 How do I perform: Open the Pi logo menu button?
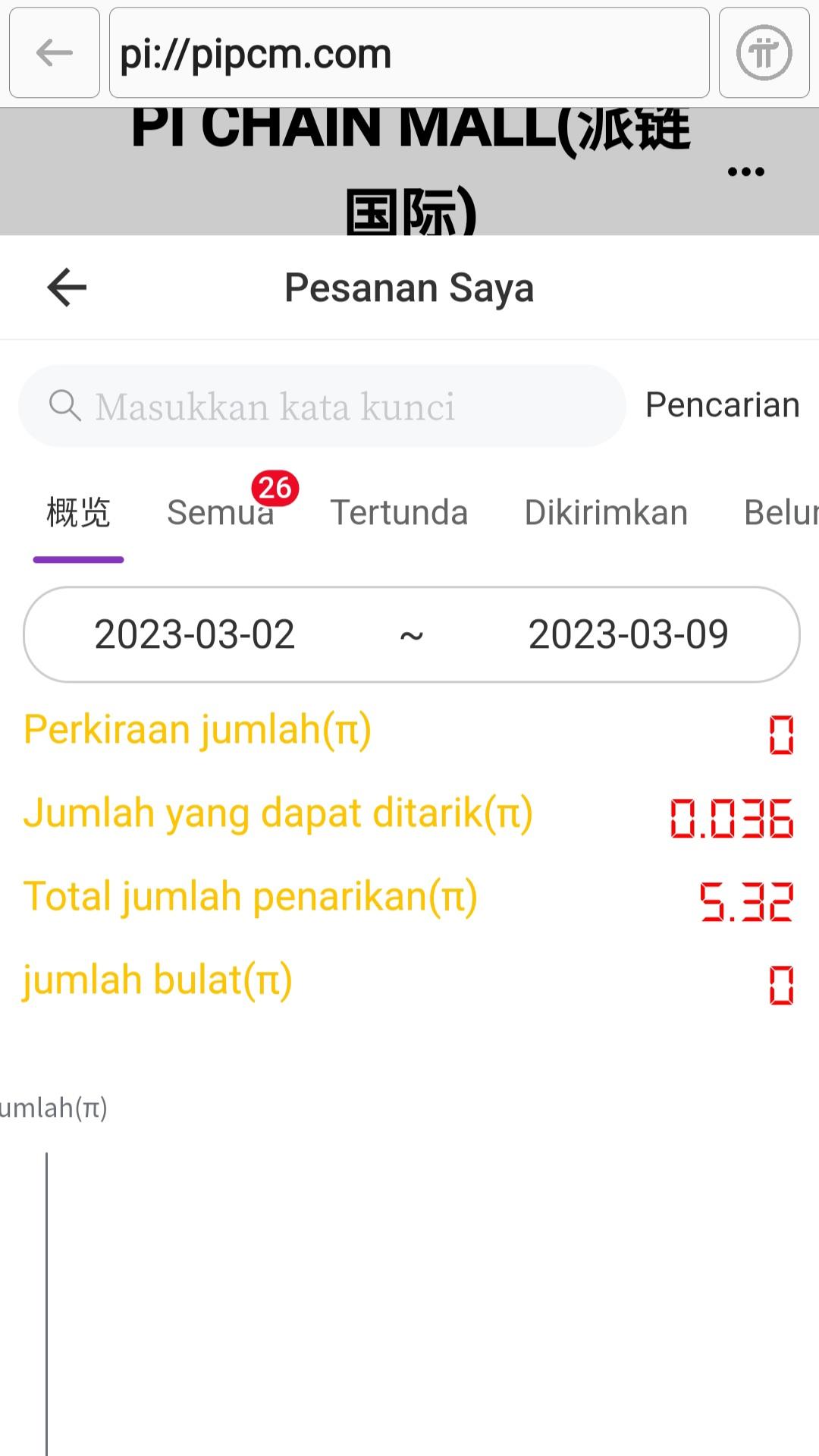coord(764,53)
